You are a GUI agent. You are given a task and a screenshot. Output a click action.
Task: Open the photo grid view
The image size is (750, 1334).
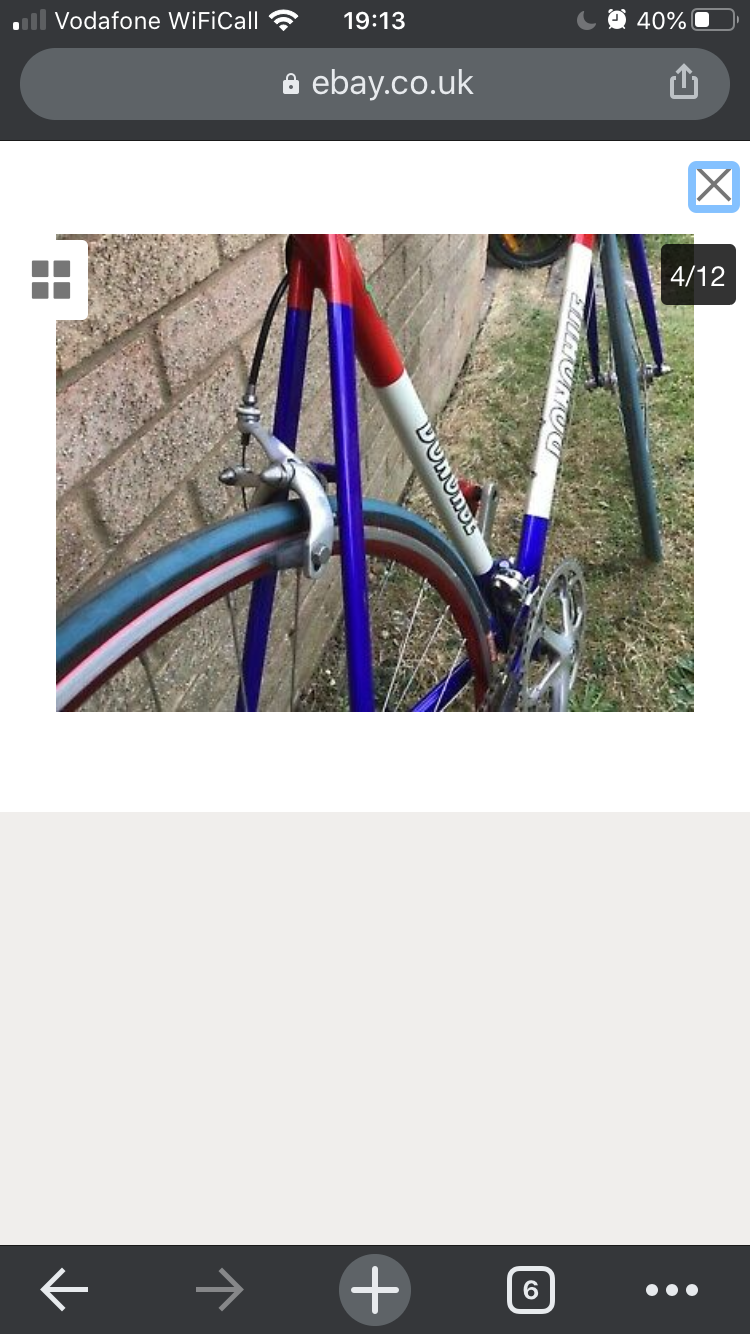point(51,280)
